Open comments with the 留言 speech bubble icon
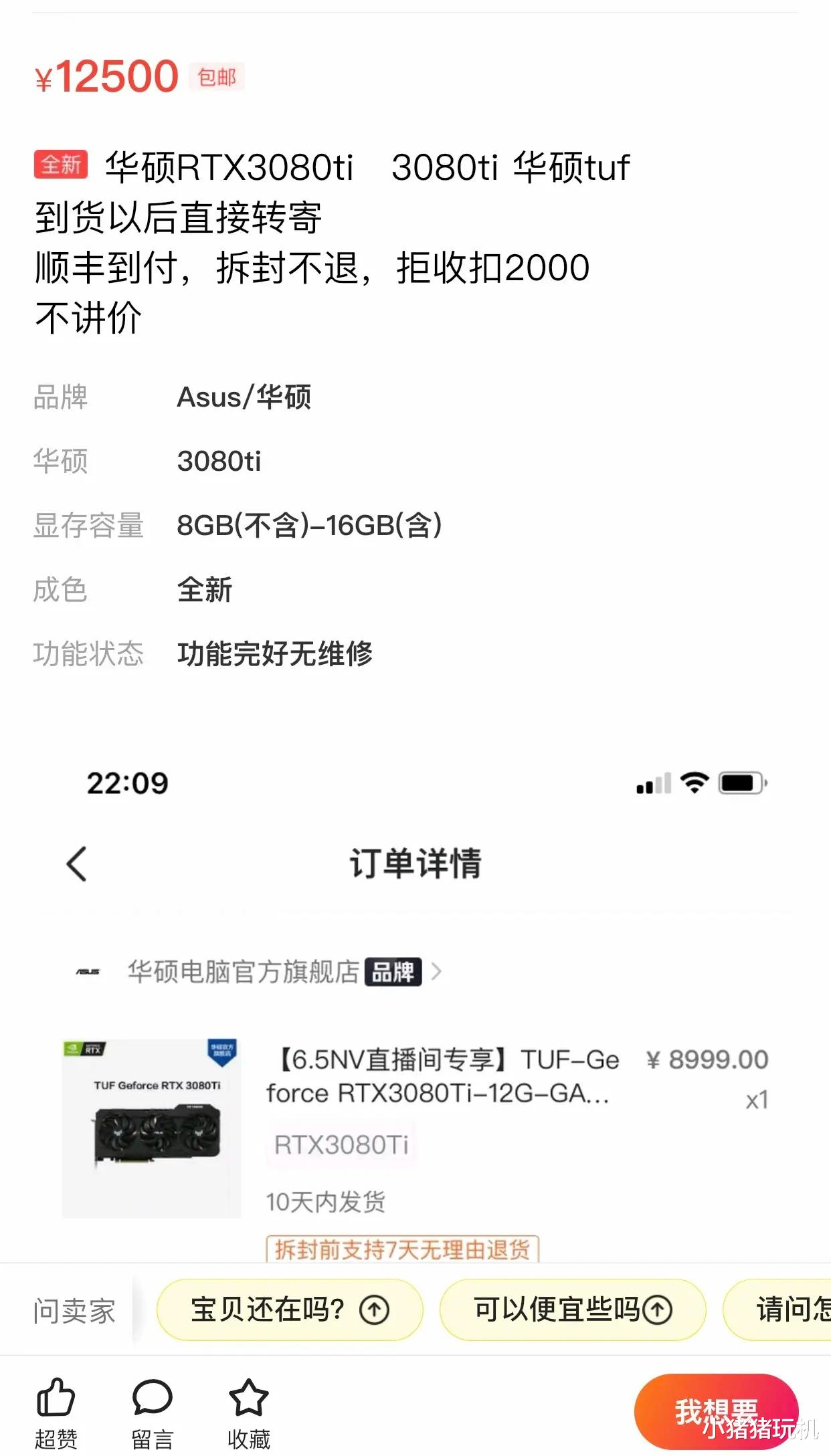This screenshot has width=831, height=1456. click(x=153, y=1398)
